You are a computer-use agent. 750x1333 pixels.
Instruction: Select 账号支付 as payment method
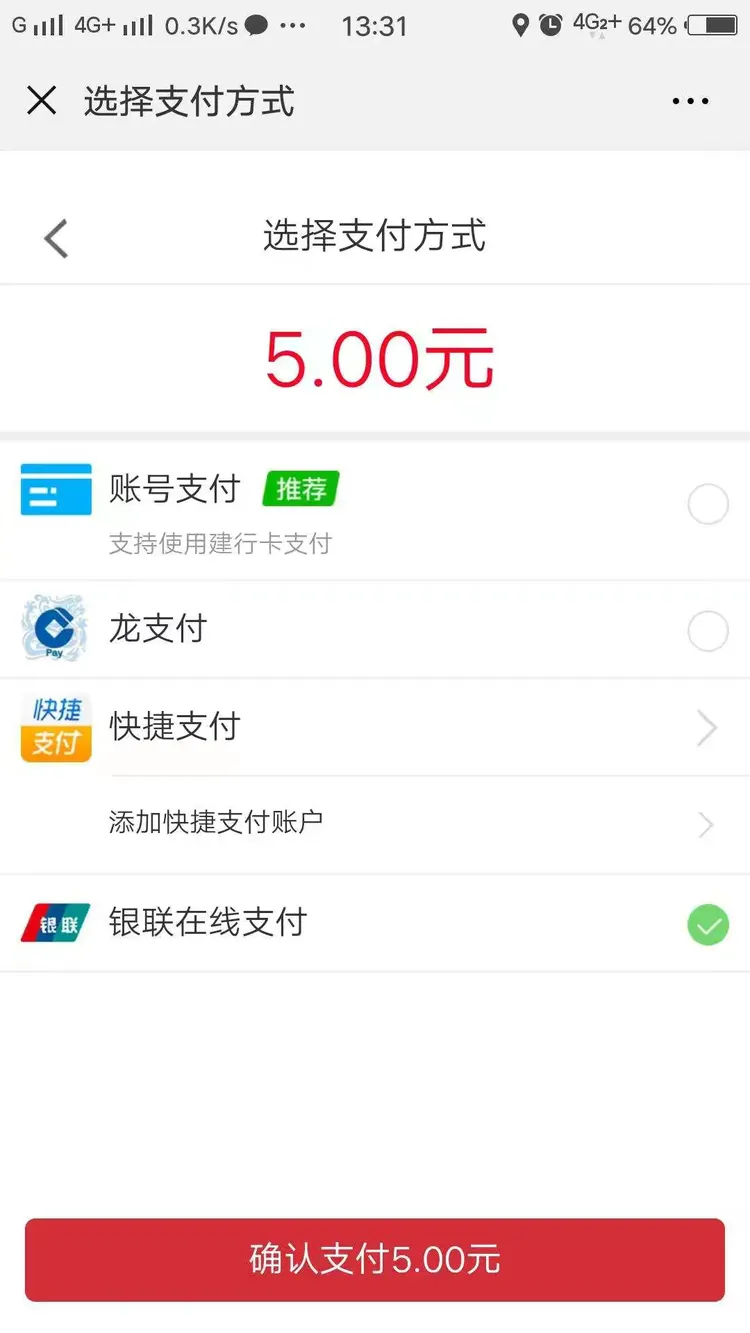[x=375, y=511]
